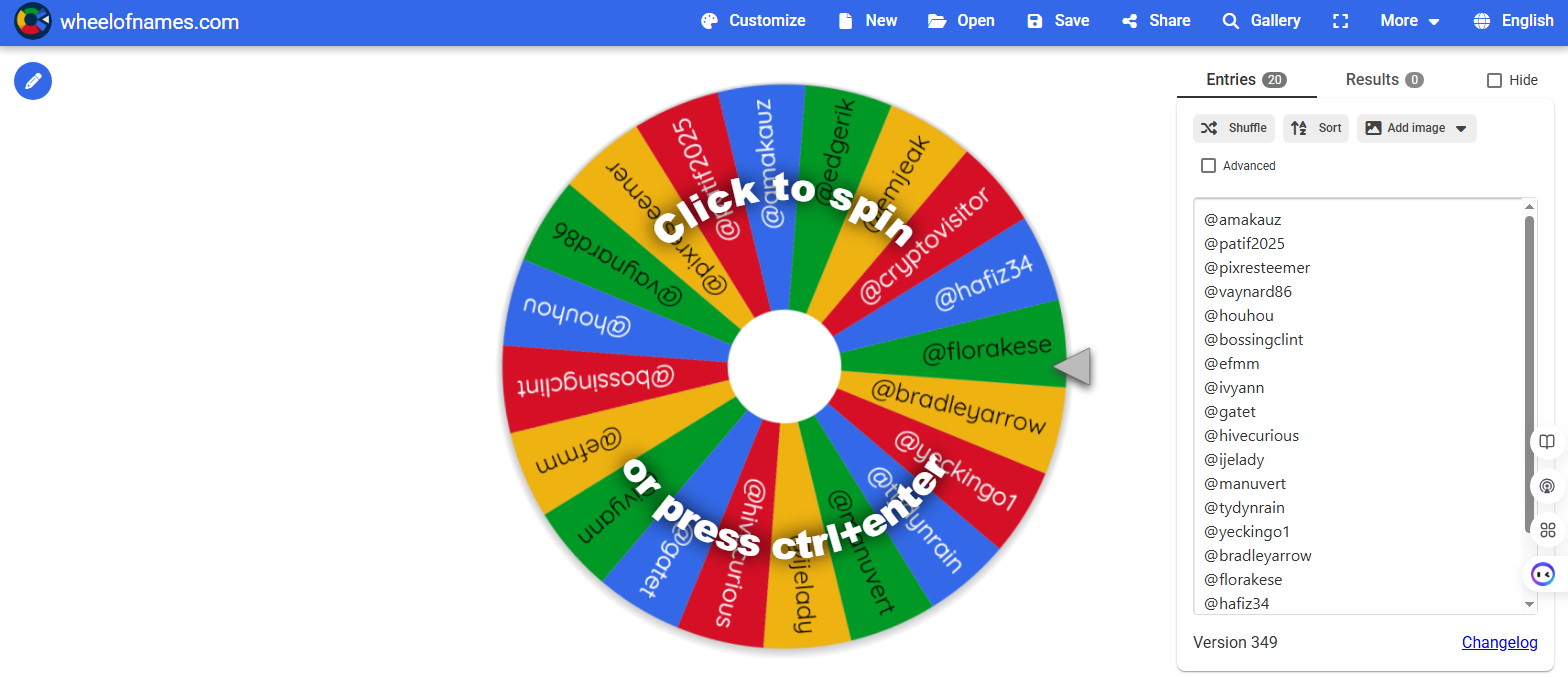Screen dimensions: 1568x677
Task: Enable the Advanced checkbox
Action: [1208, 166]
